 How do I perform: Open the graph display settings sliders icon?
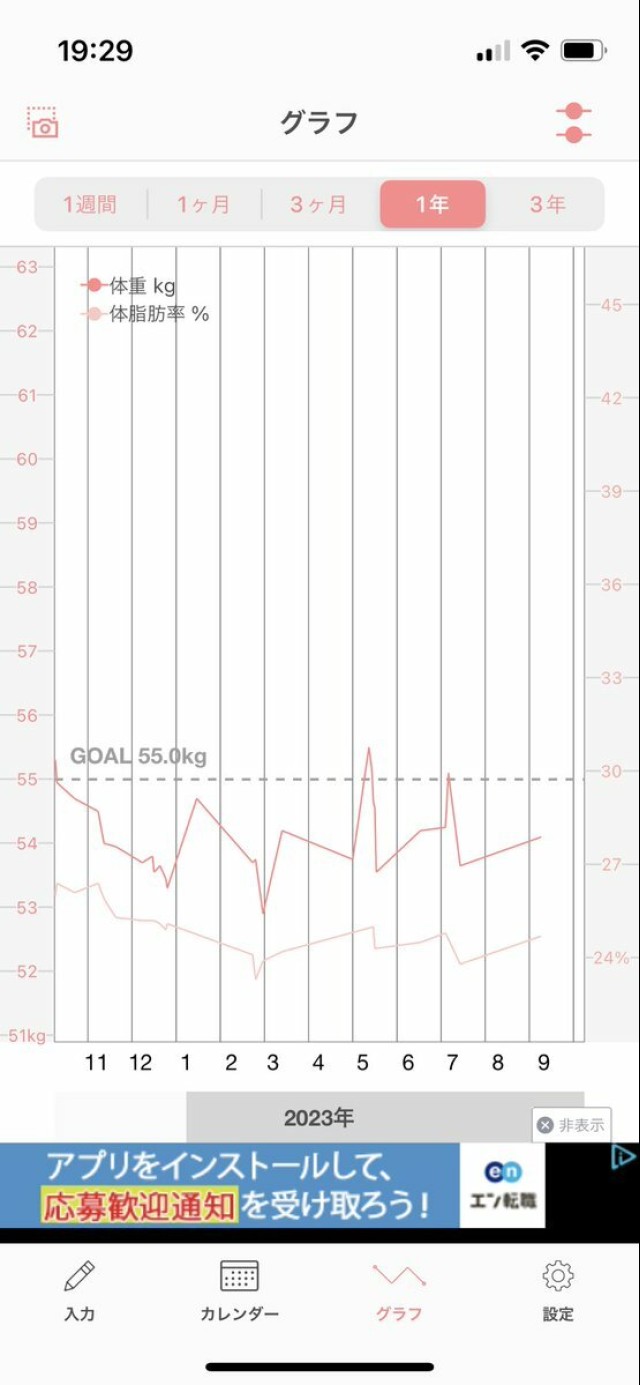[x=574, y=122]
